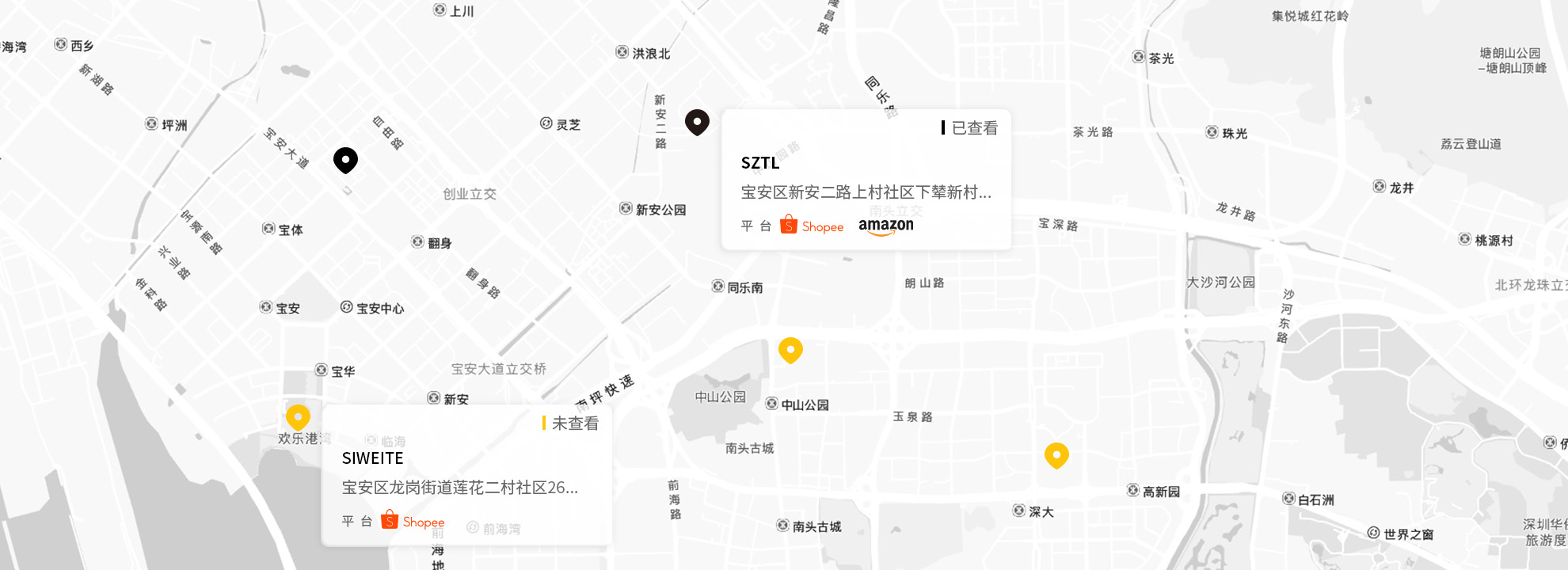Tap the yellow pin at 欢乐港湾
Screen dimensions: 1568x570
[x=298, y=416]
